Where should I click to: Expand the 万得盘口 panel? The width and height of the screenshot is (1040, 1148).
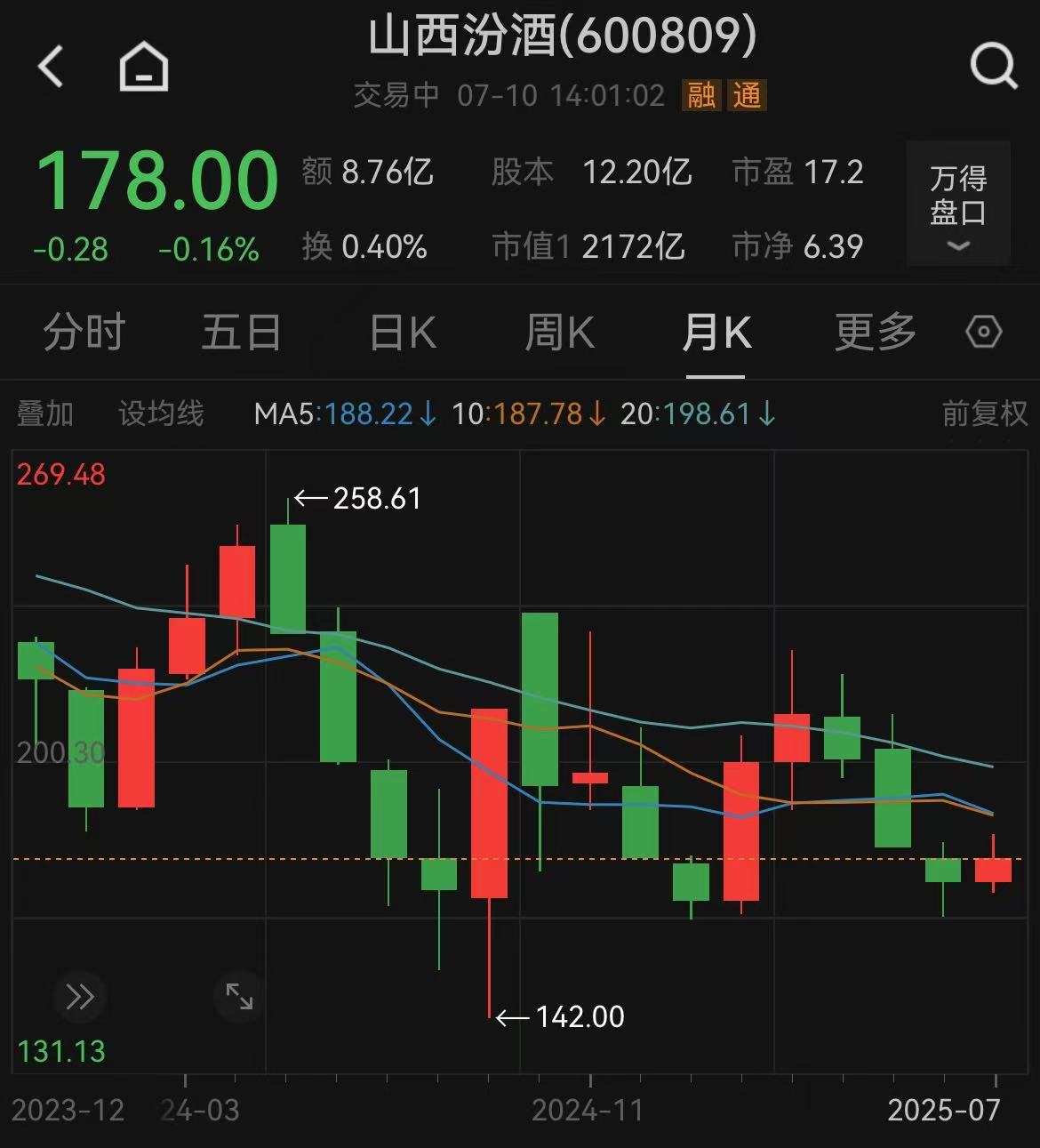click(x=958, y=205)
